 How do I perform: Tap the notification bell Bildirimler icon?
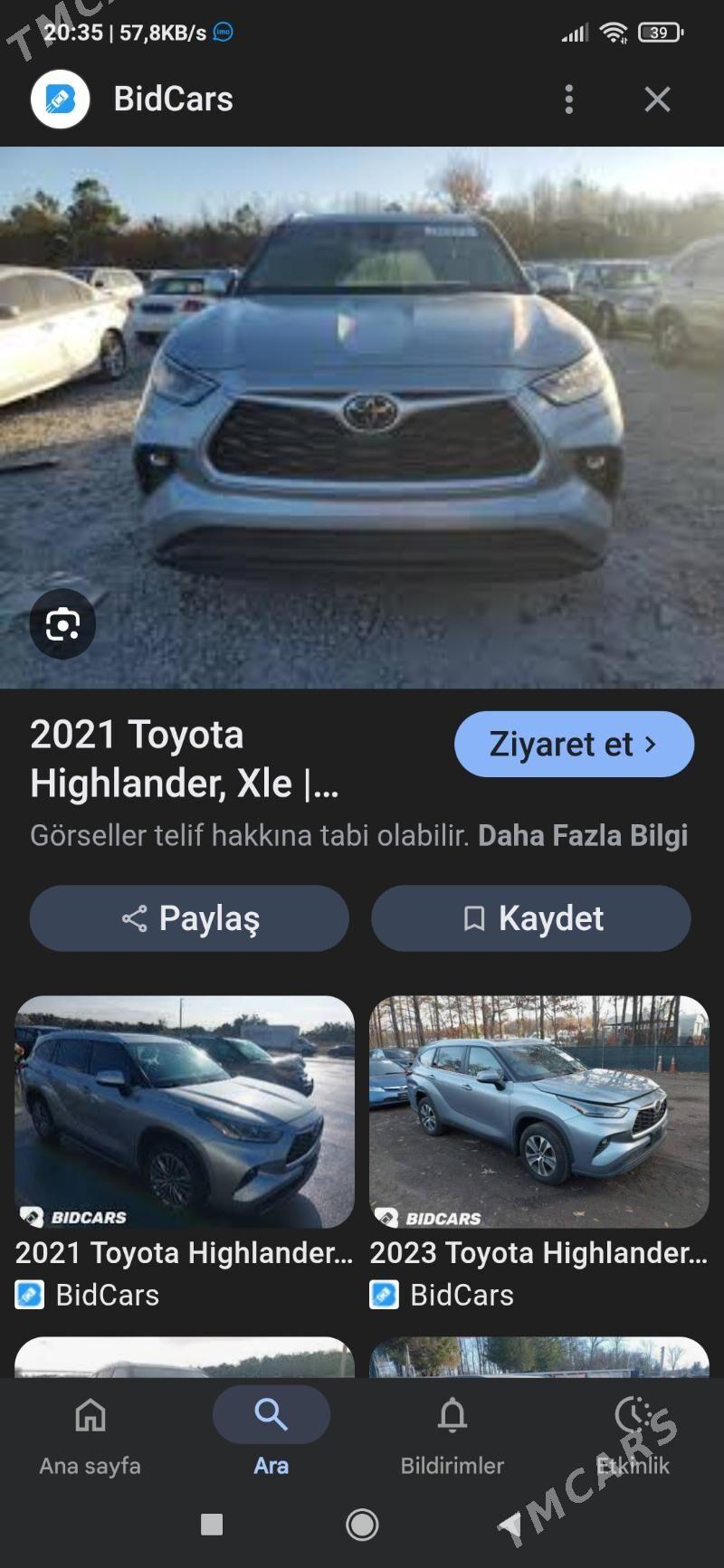point(452,1414)
